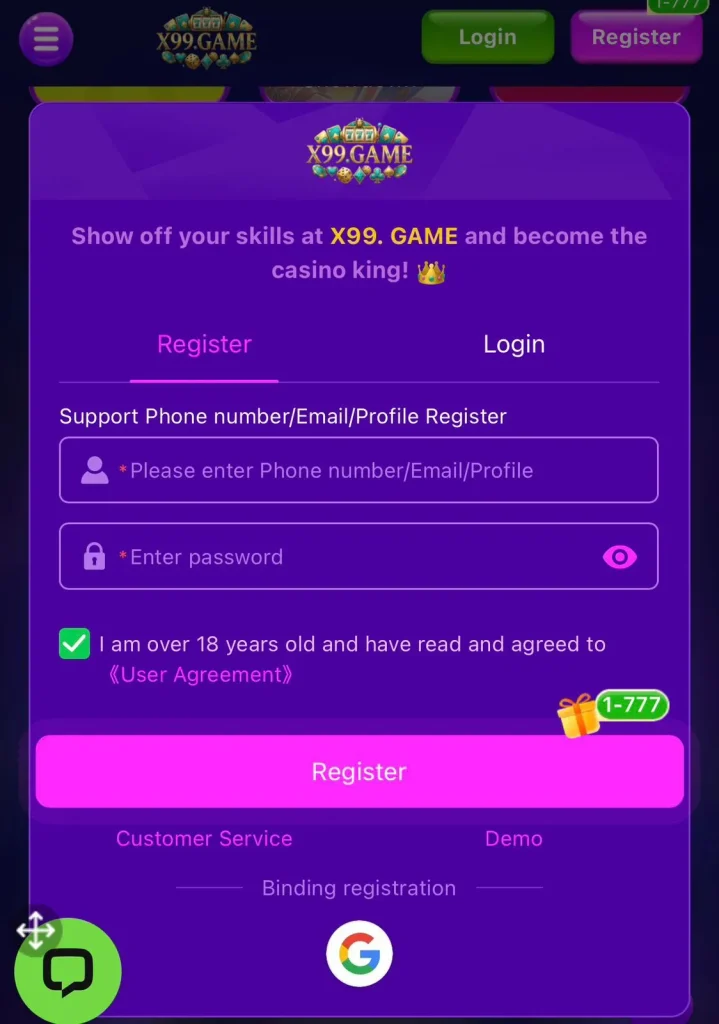Open the hamburger menu
The width and height of the screenshot is (719, 1024).
point(45,39)
